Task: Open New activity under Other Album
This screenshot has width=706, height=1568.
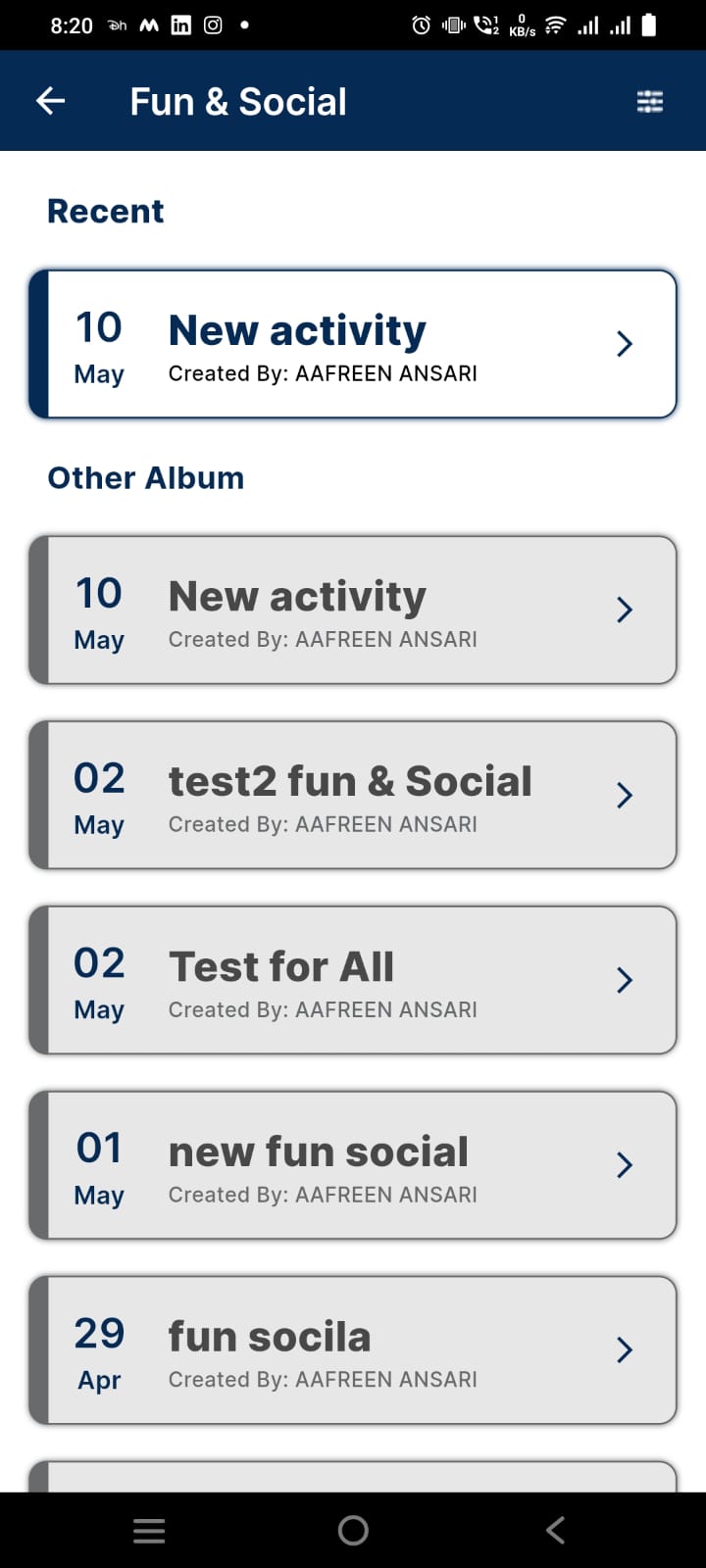Action: pos(353,610)
